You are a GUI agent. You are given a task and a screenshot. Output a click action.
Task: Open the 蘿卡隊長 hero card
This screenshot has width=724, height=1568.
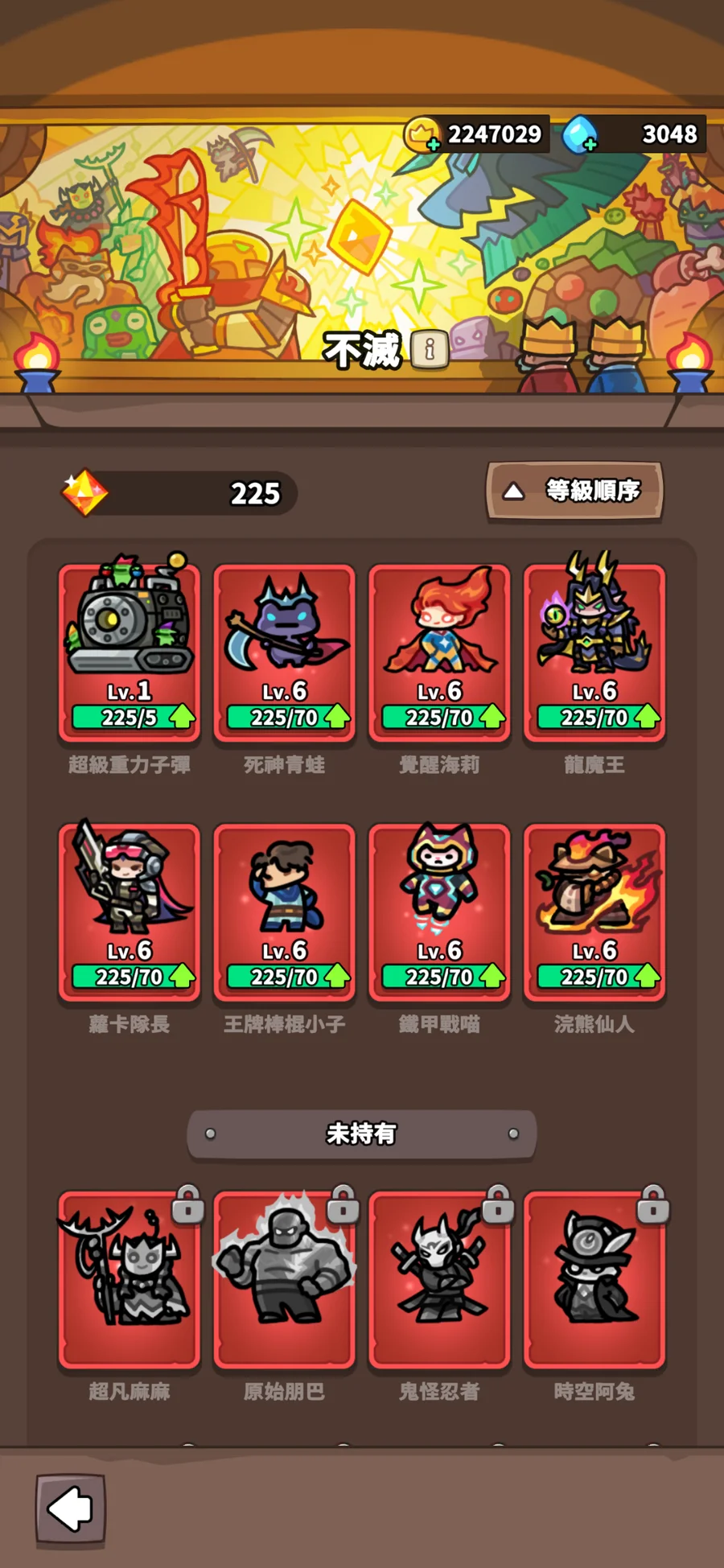pyautogui.click(x=130, y=912)
